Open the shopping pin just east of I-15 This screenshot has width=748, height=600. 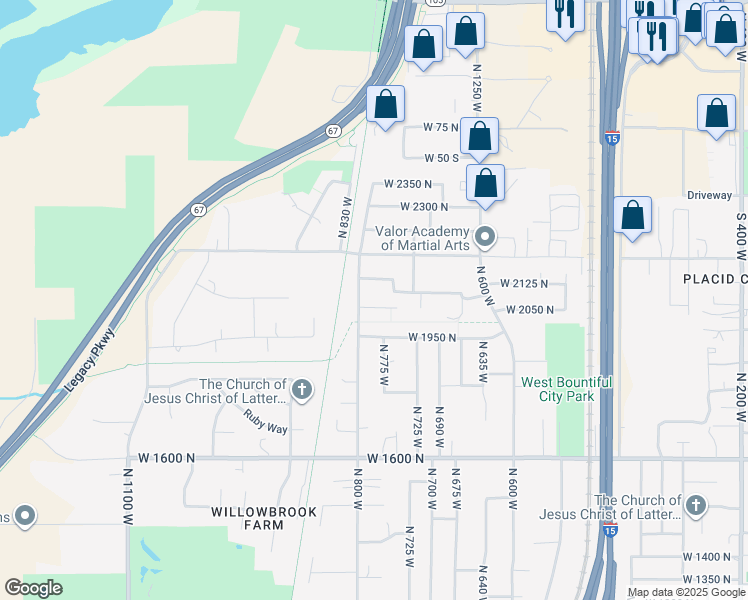[x=633, y=218]
